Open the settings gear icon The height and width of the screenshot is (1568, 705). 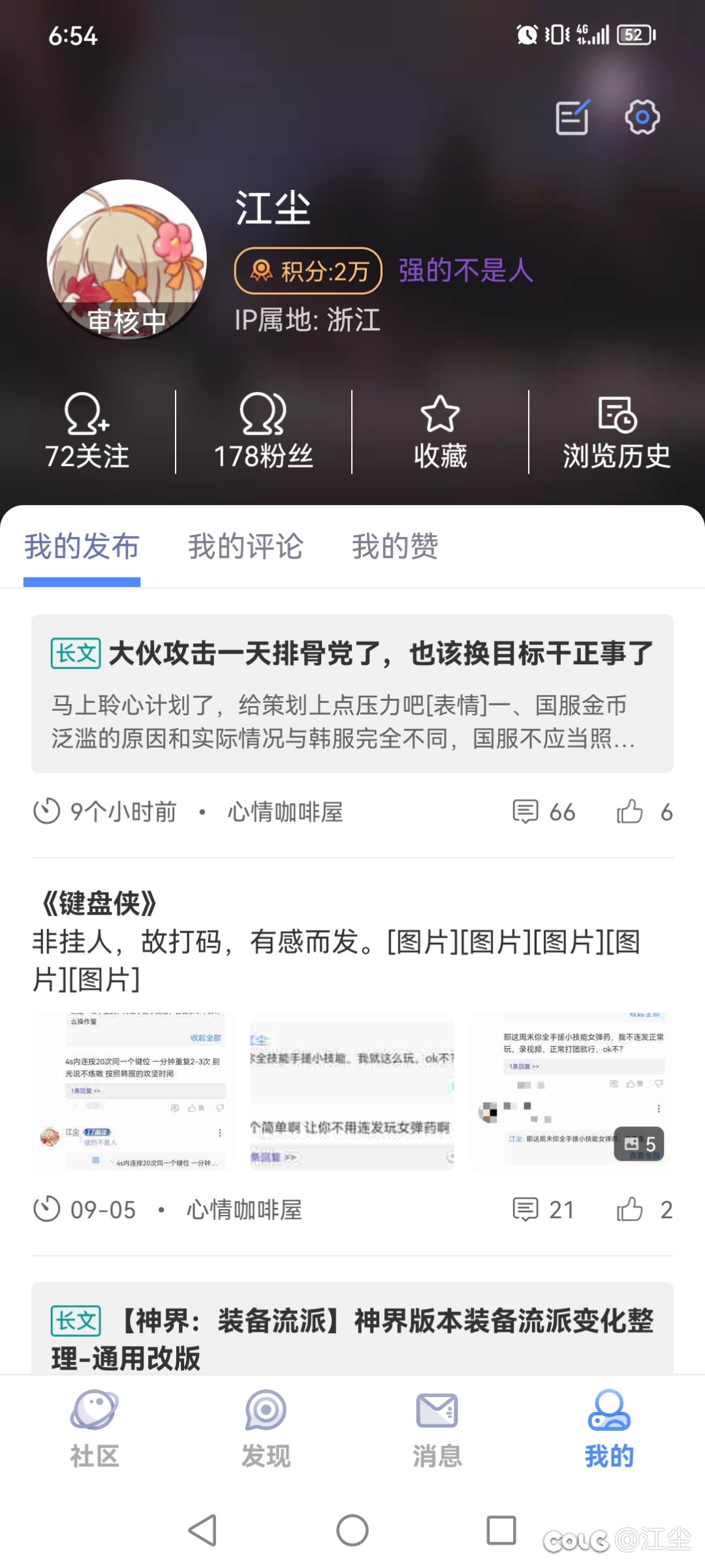point(642,117)
